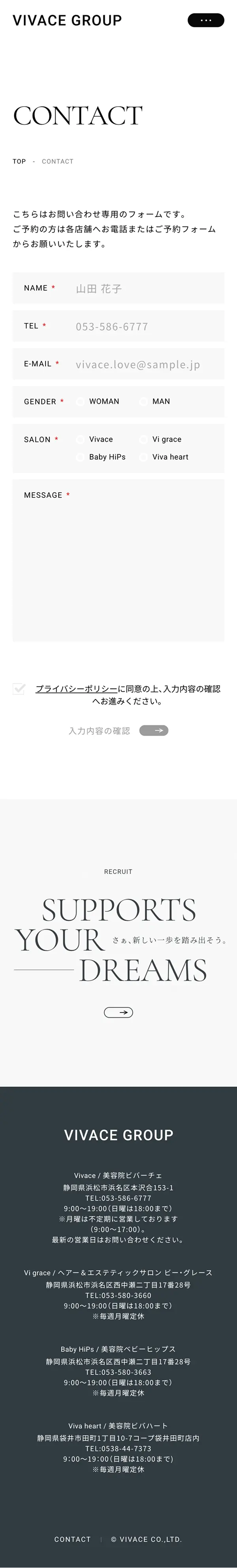Image resolution: width=237 pixels, height=1568 pixels.
Task: Focus the NAME input field
Action: coord(146,289)
